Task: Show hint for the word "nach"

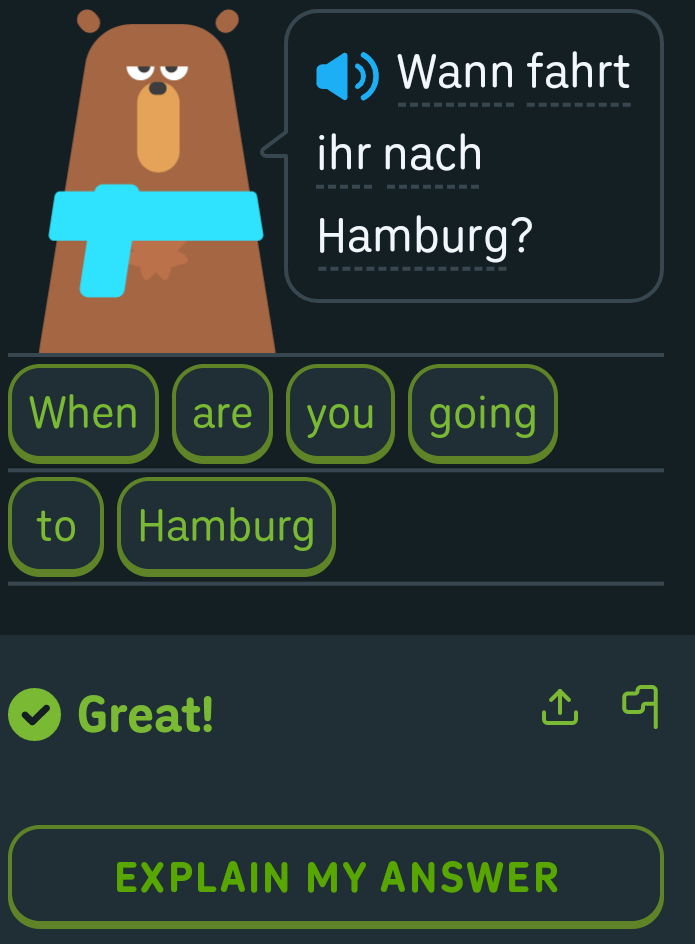Action: (433, 154)
